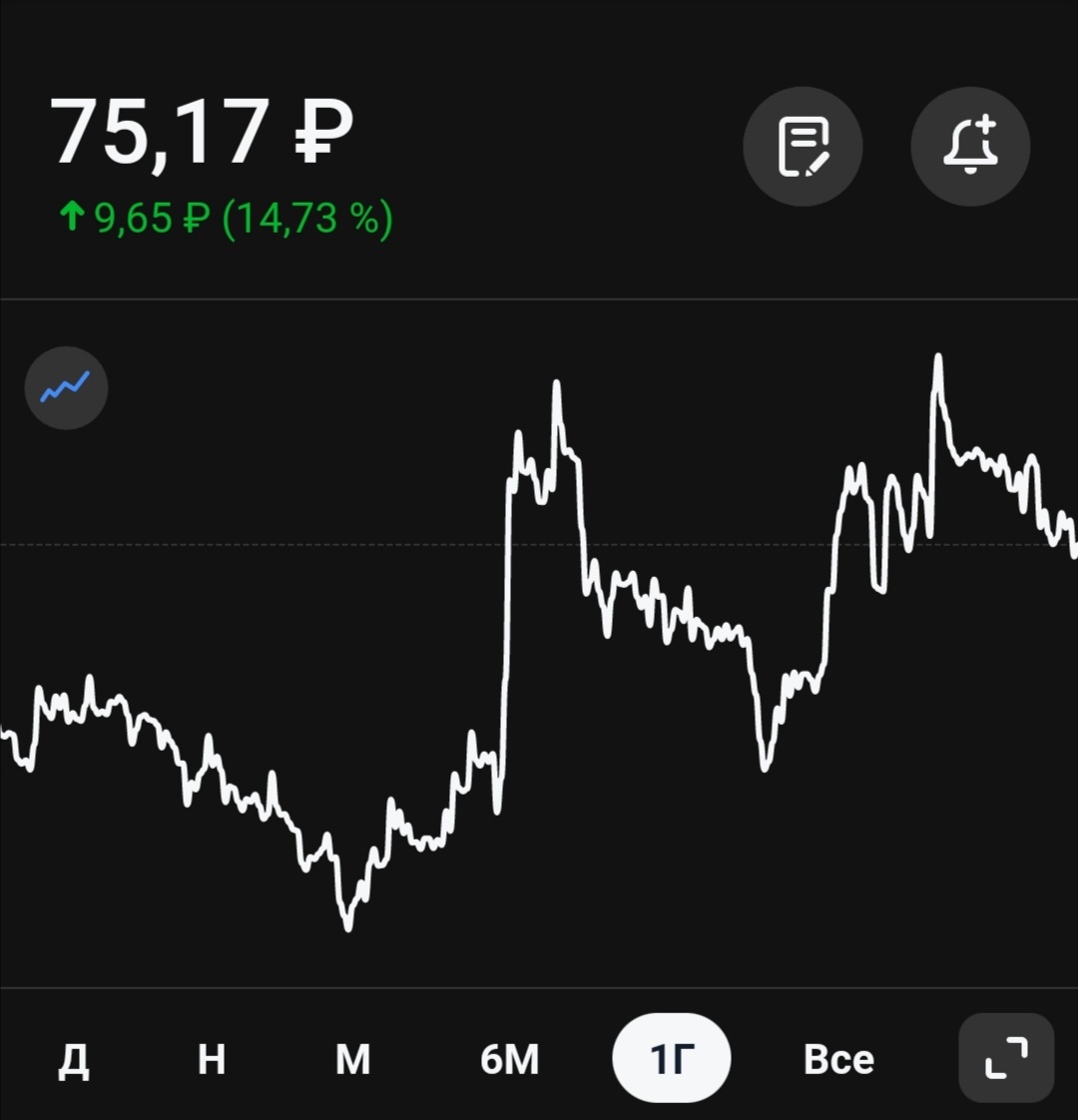The height and width of the screenshot is (1120, 1078).
Task: Expand the chart to fullscreen
Action: click(1006, 1058)
